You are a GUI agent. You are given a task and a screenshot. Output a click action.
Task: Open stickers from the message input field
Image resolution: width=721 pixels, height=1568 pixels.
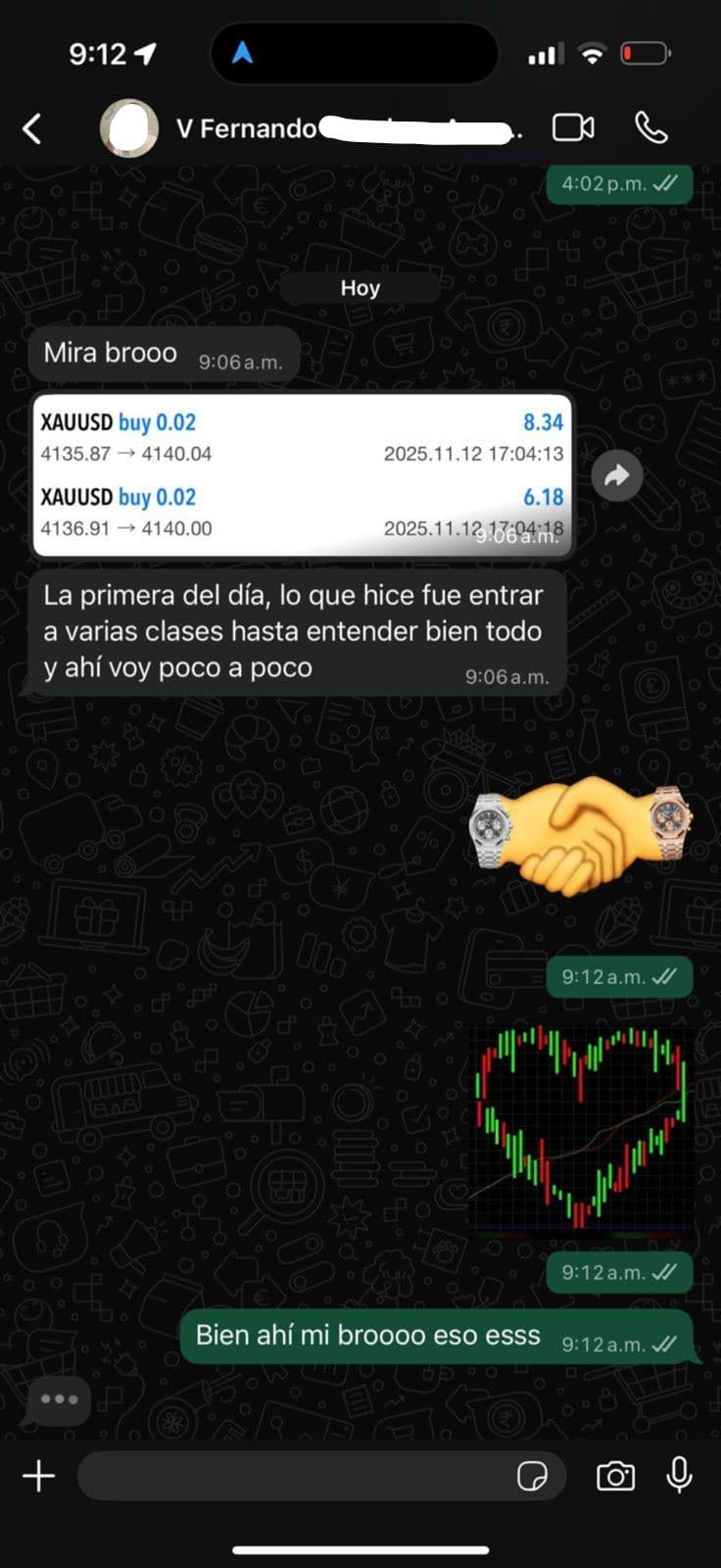tap(535, 1477)
